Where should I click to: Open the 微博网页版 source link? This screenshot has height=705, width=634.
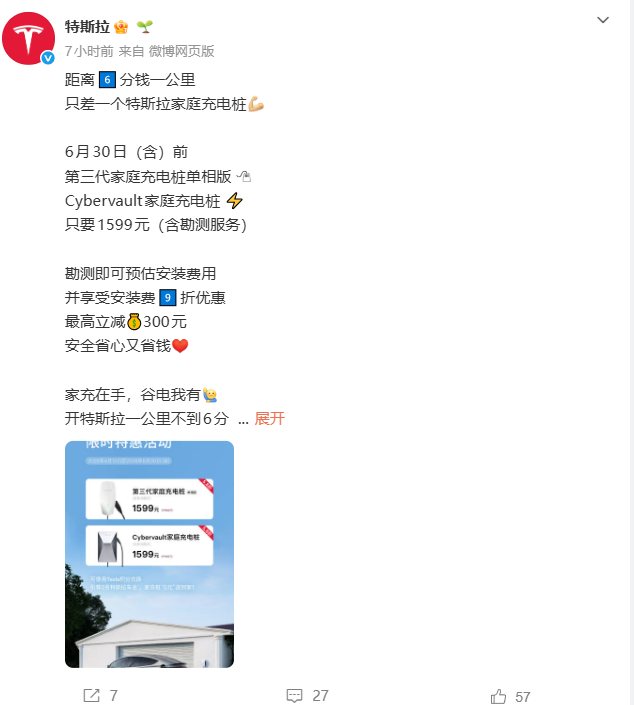coord(181,50)
